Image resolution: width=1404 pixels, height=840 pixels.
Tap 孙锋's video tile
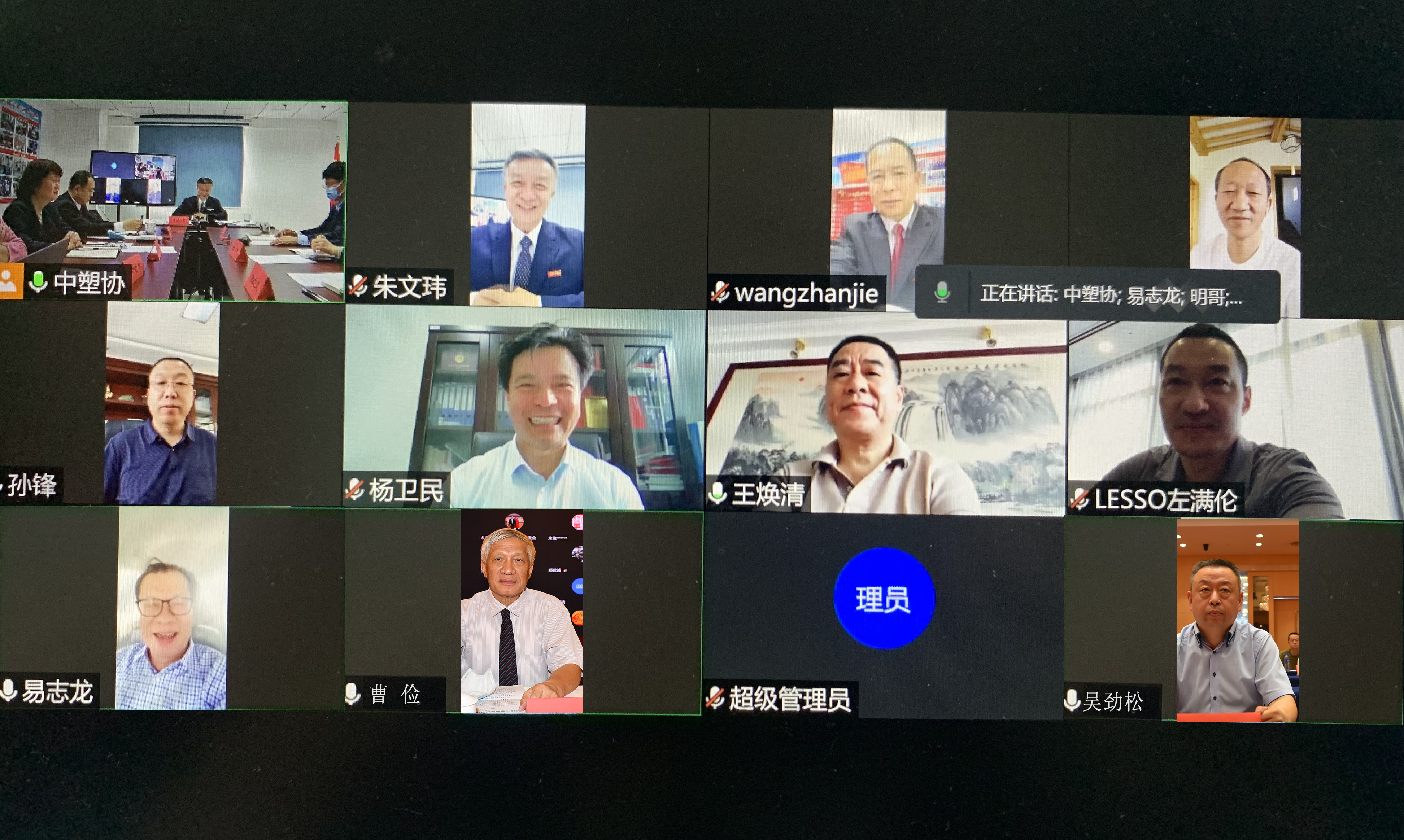point(162,403)
